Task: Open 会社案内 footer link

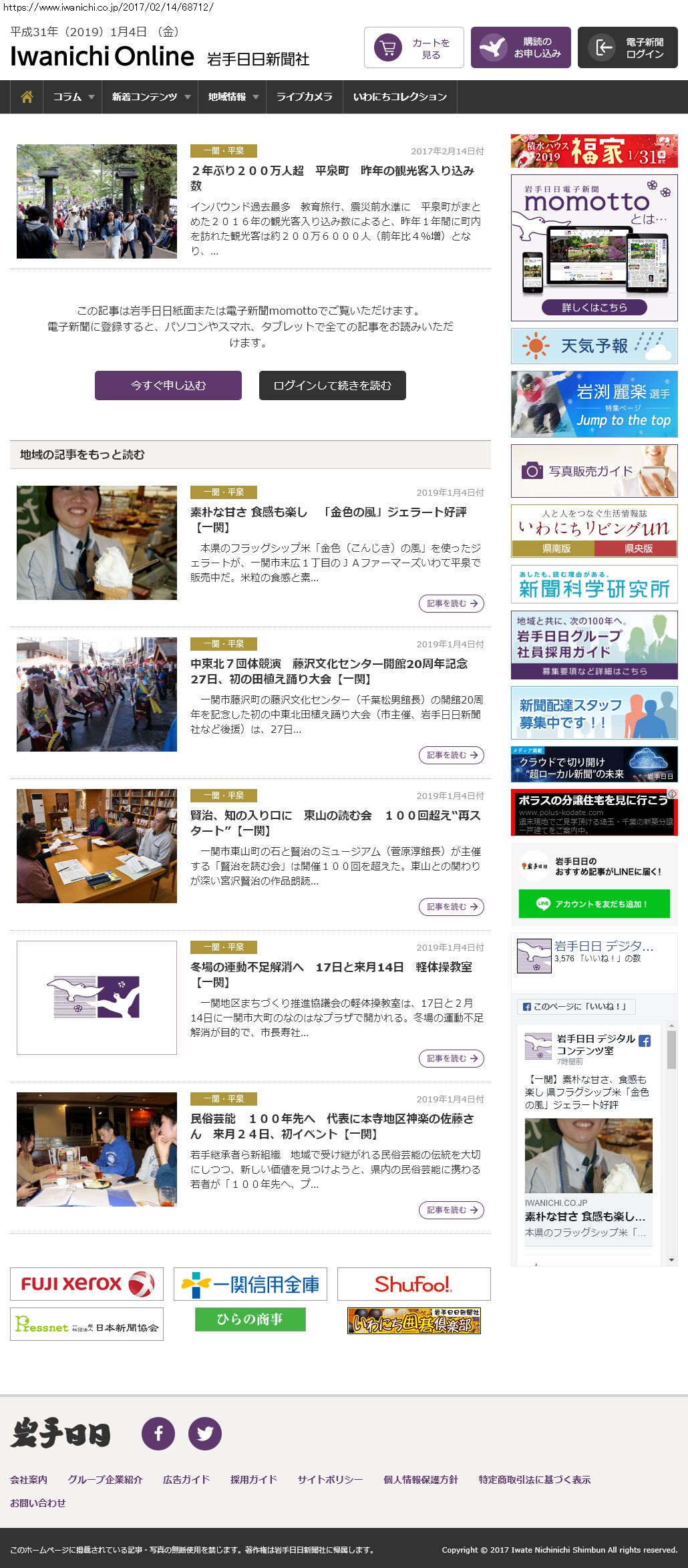Action: click(x=29, y=1479)
